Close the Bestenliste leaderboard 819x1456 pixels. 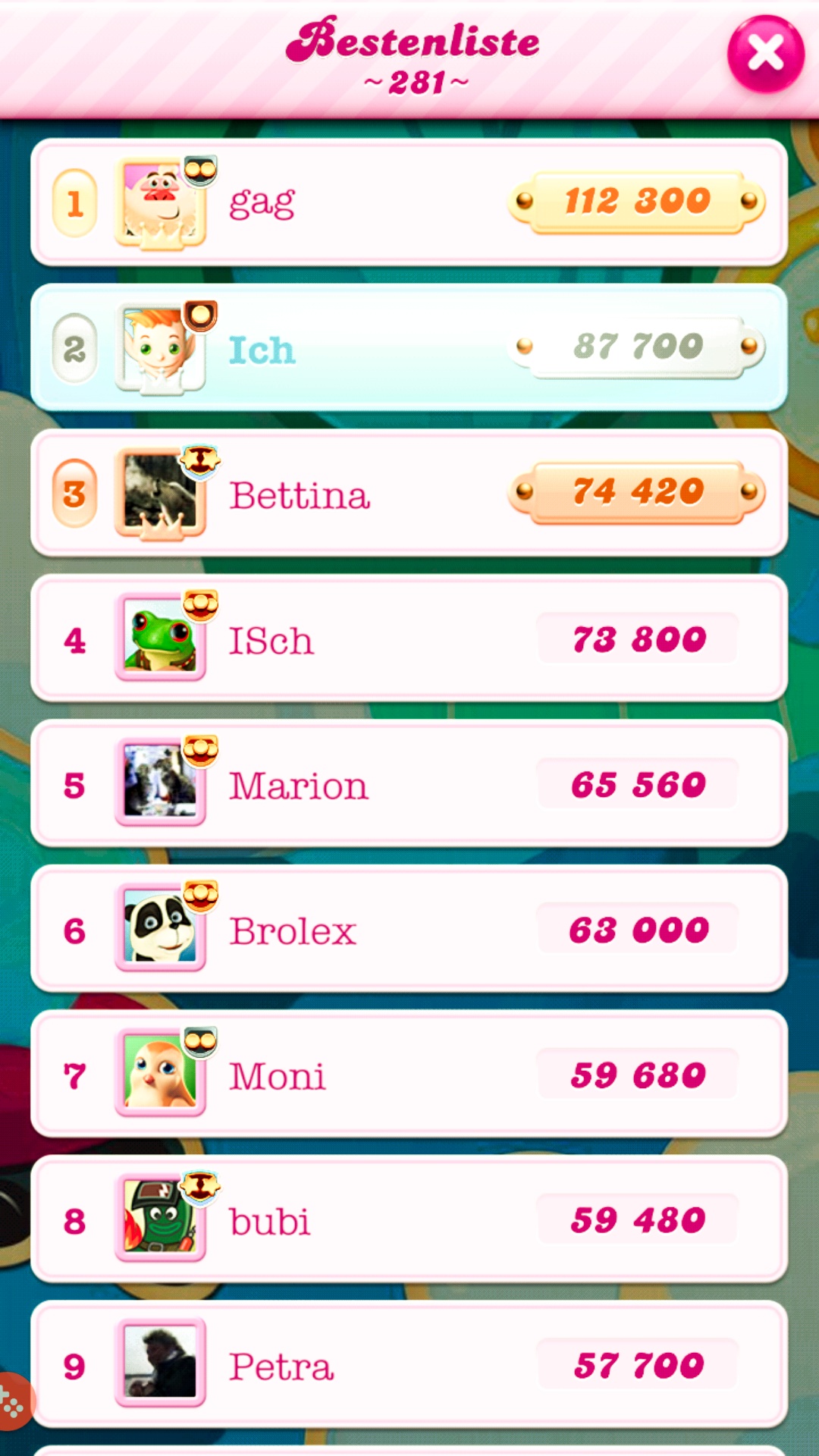(765, 54)
